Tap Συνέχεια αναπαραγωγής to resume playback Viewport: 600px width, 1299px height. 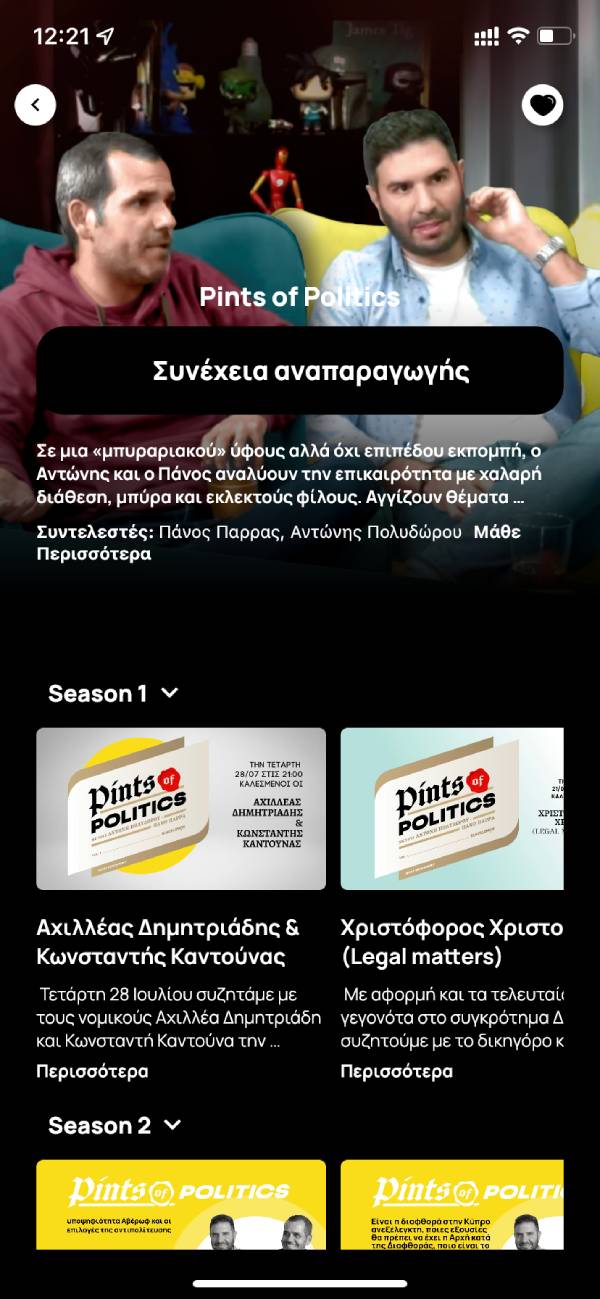(300, 371)
